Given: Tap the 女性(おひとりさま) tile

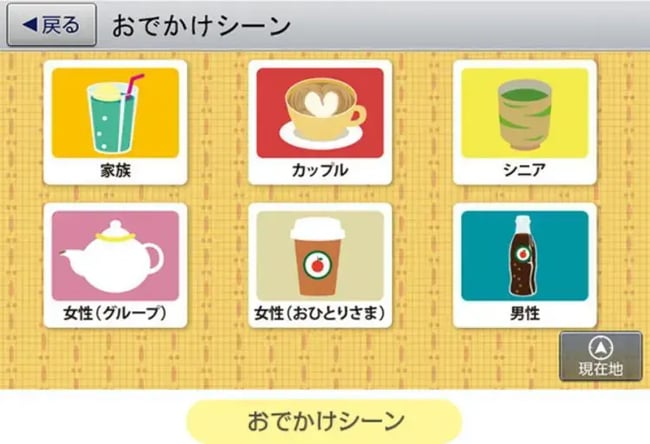Looking at the screenshot, I should [x=320, y=266].
